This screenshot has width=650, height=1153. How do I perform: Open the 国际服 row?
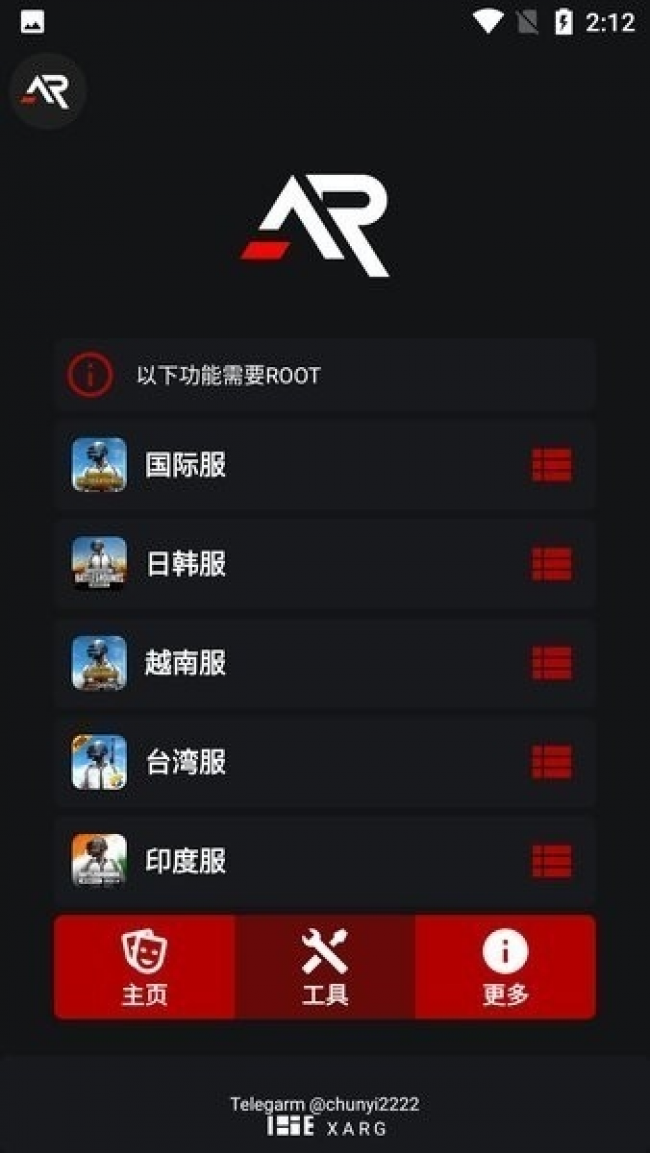tap(300, 465)
